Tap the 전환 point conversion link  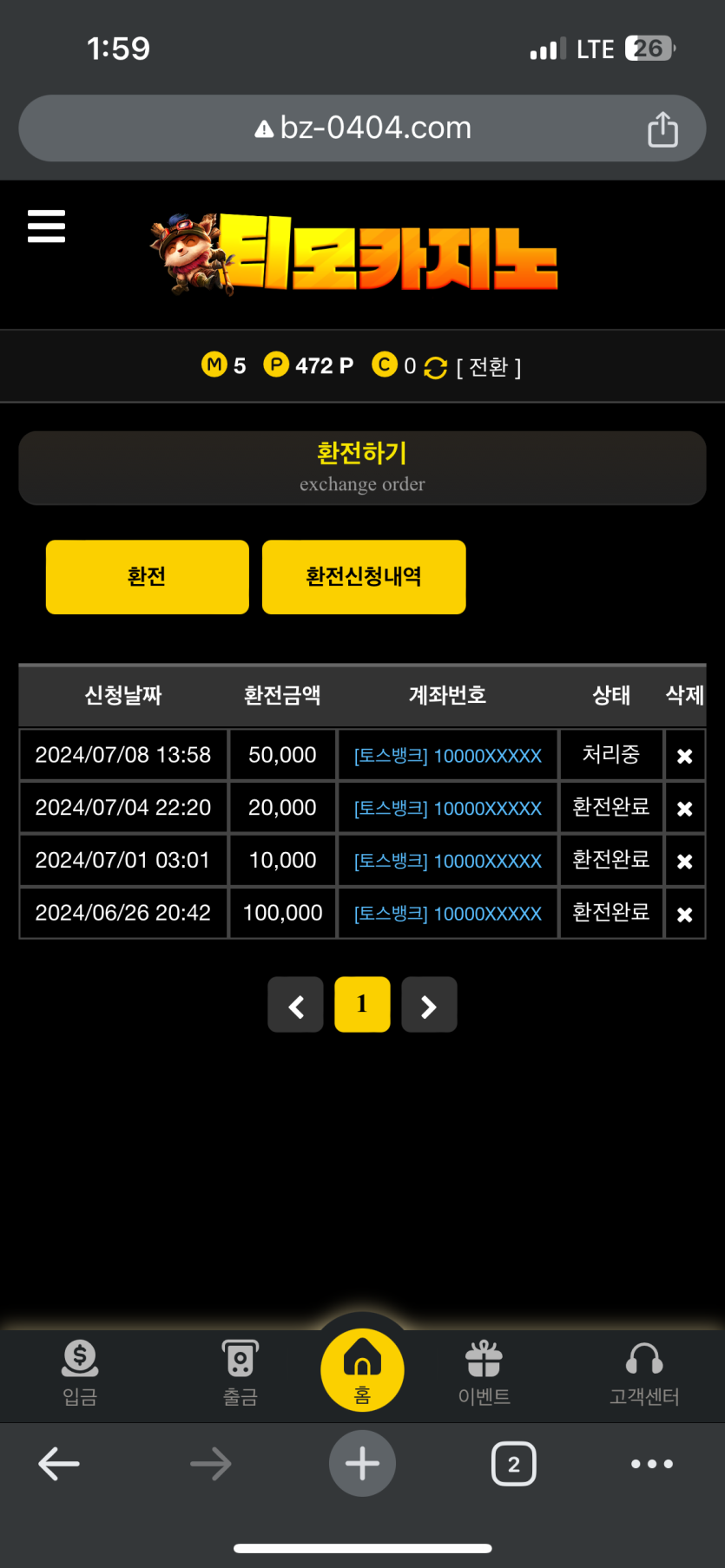(x=488, y=367)
